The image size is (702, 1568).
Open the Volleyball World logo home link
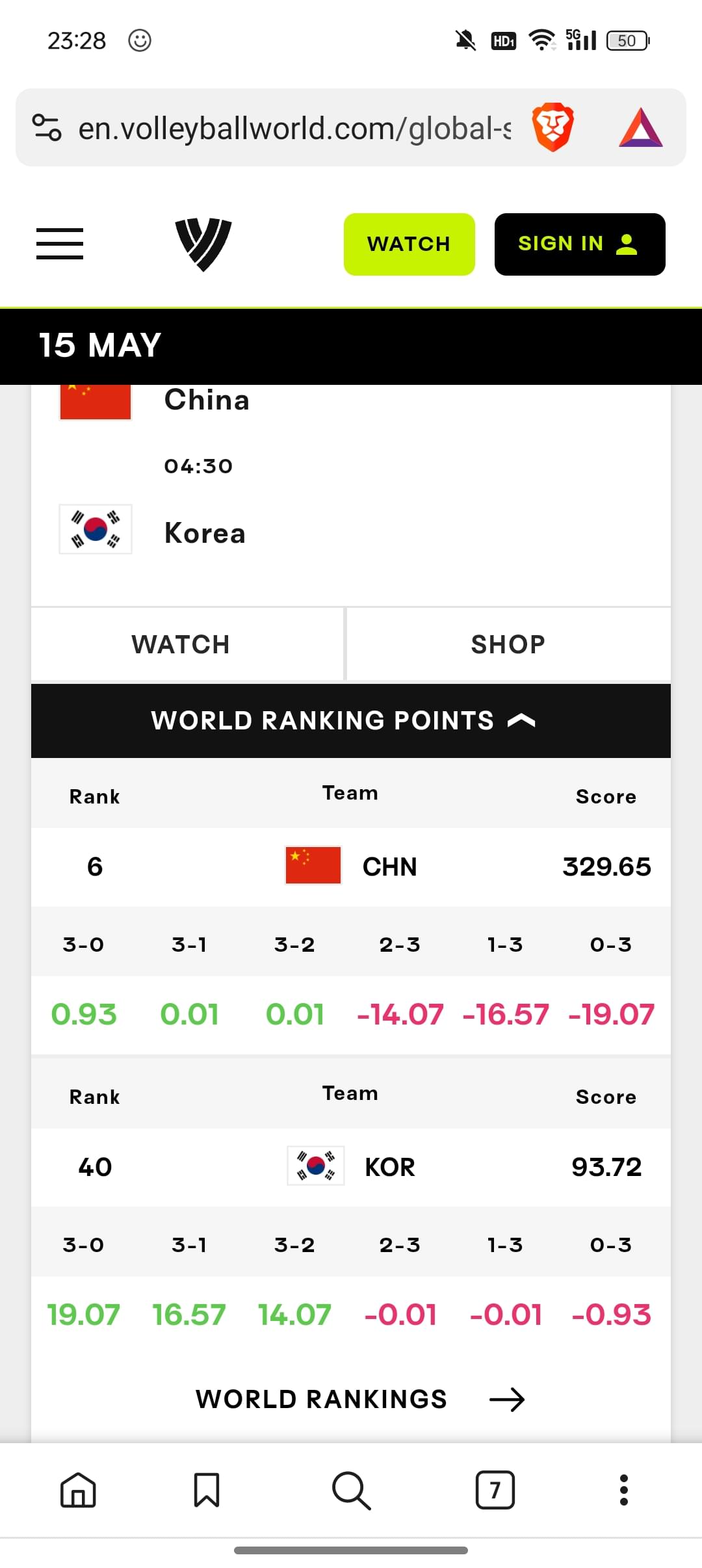tap(203, 244)
